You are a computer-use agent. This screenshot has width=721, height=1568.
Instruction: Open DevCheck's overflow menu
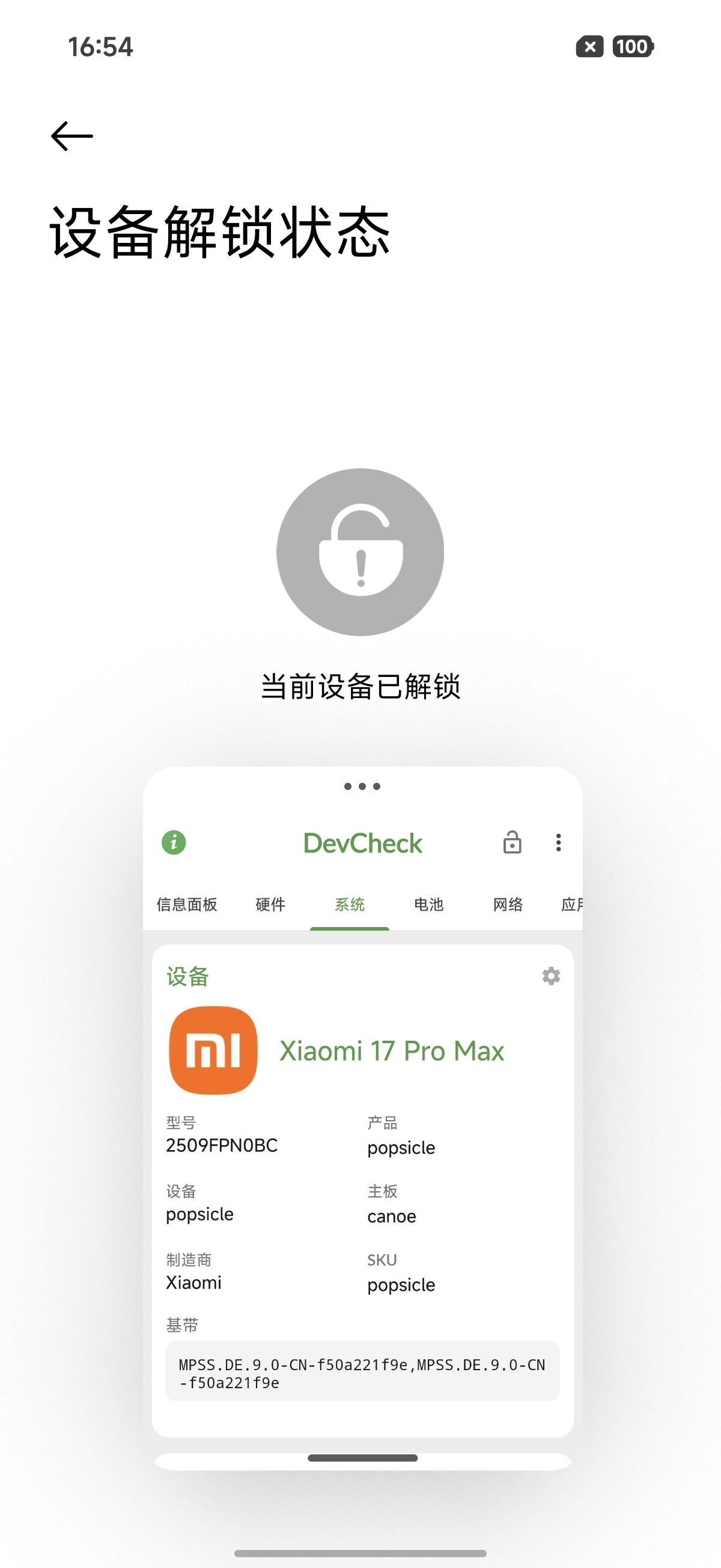point(559,843)
